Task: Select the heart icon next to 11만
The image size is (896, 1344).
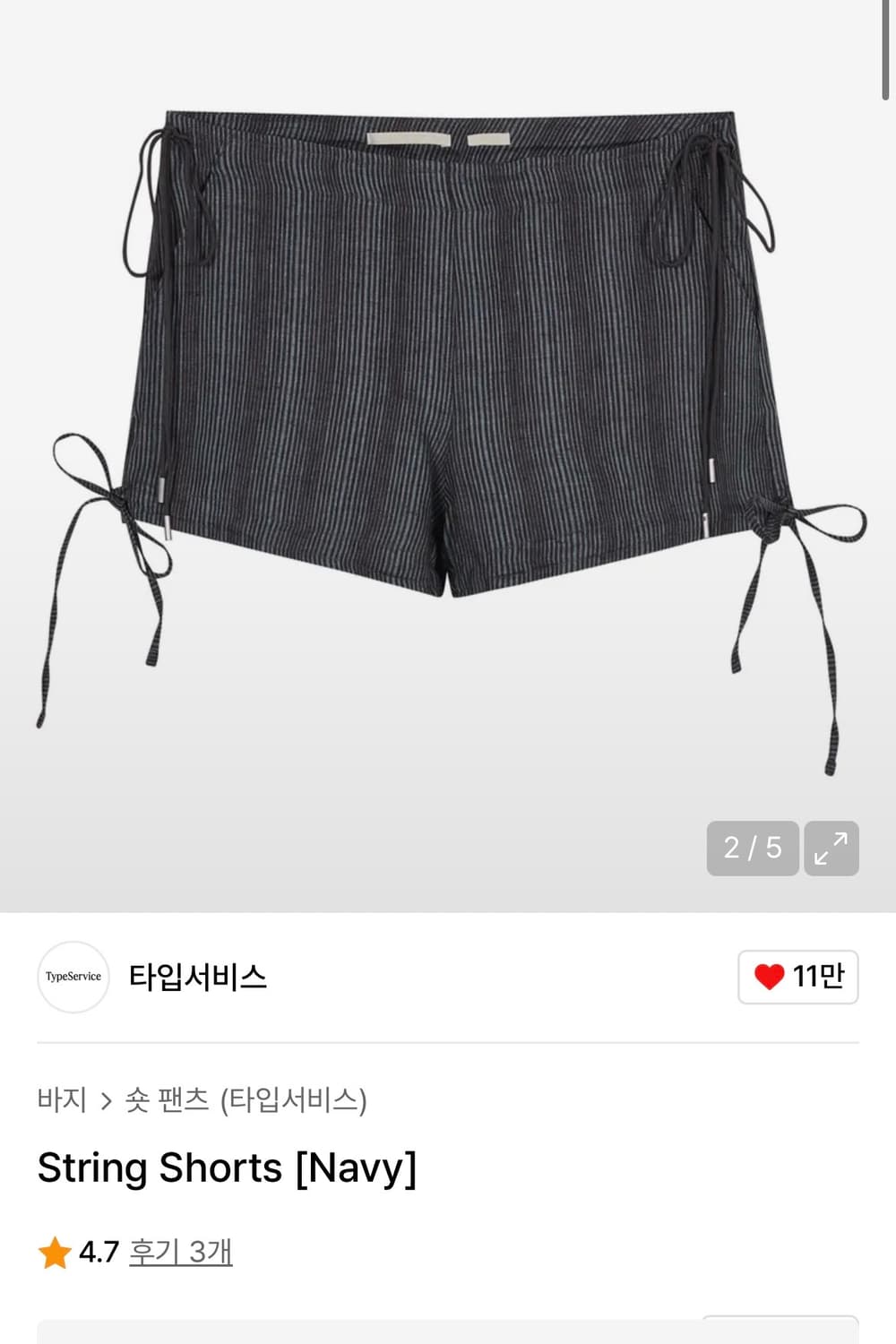Action: (772, 978)
